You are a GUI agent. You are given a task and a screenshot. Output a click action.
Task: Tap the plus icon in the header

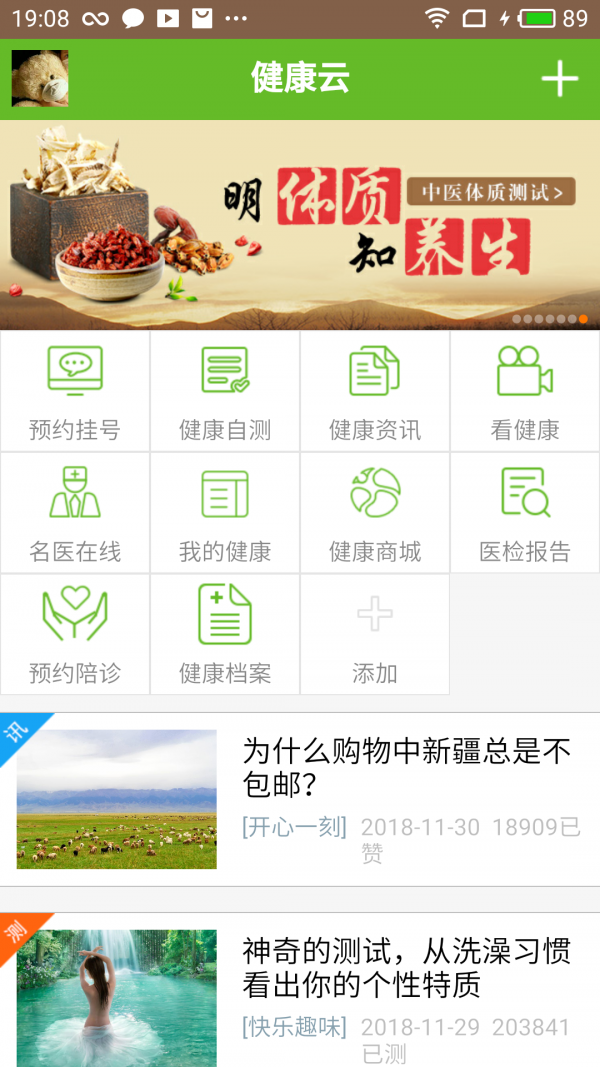pyautogui.click(x=559, y=79)
